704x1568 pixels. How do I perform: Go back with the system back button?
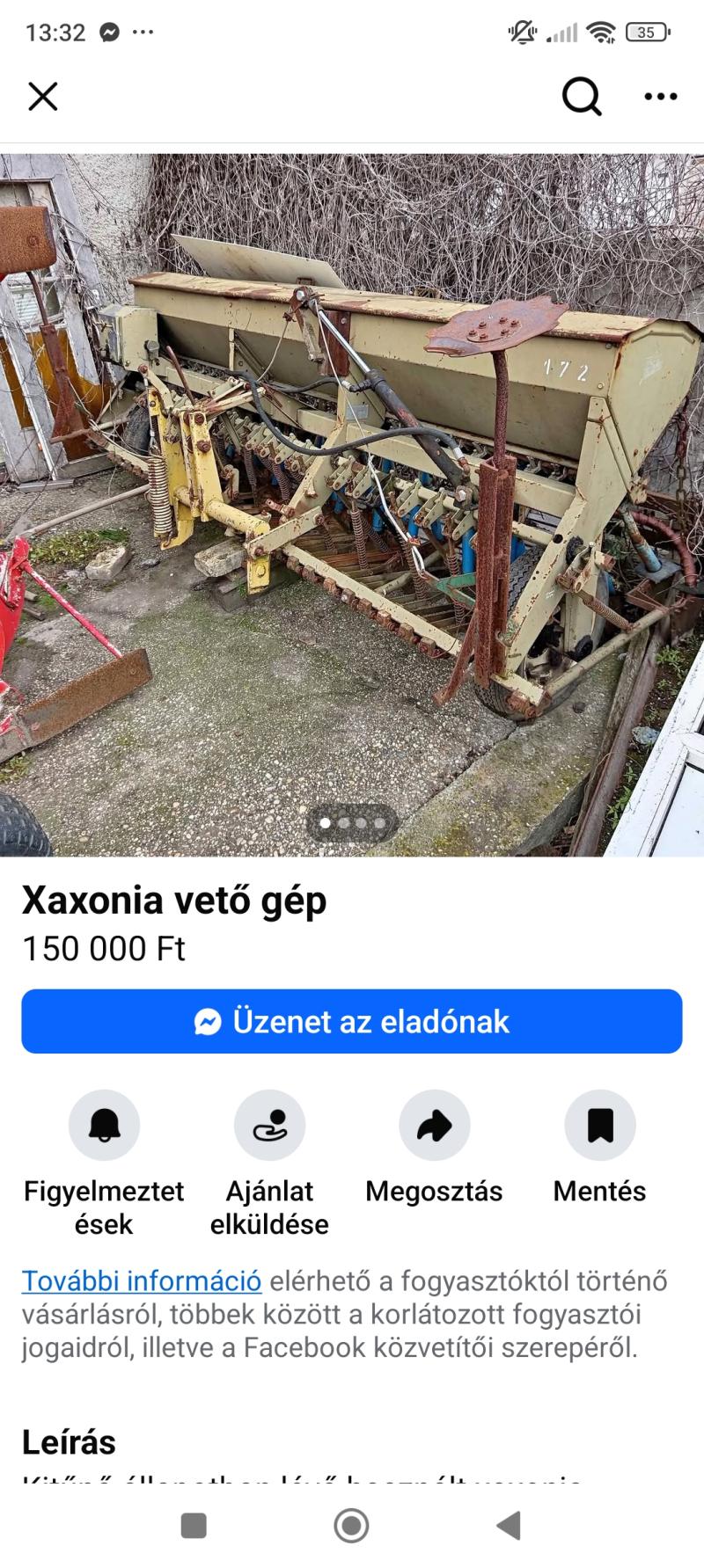(509, 1525)
